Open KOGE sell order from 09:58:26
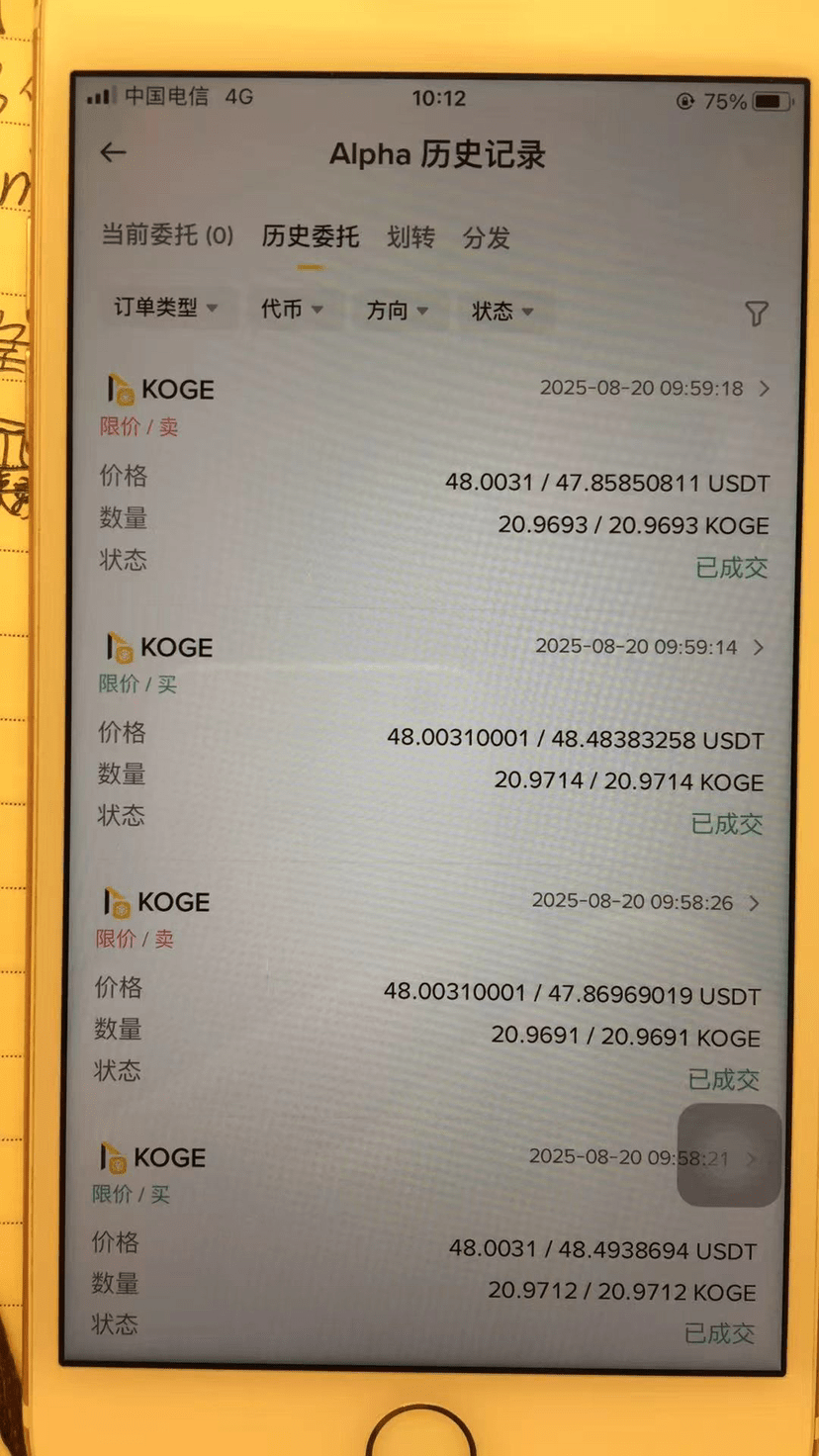The height and width of the screenshot is (1456, 819). click(754, 903)
